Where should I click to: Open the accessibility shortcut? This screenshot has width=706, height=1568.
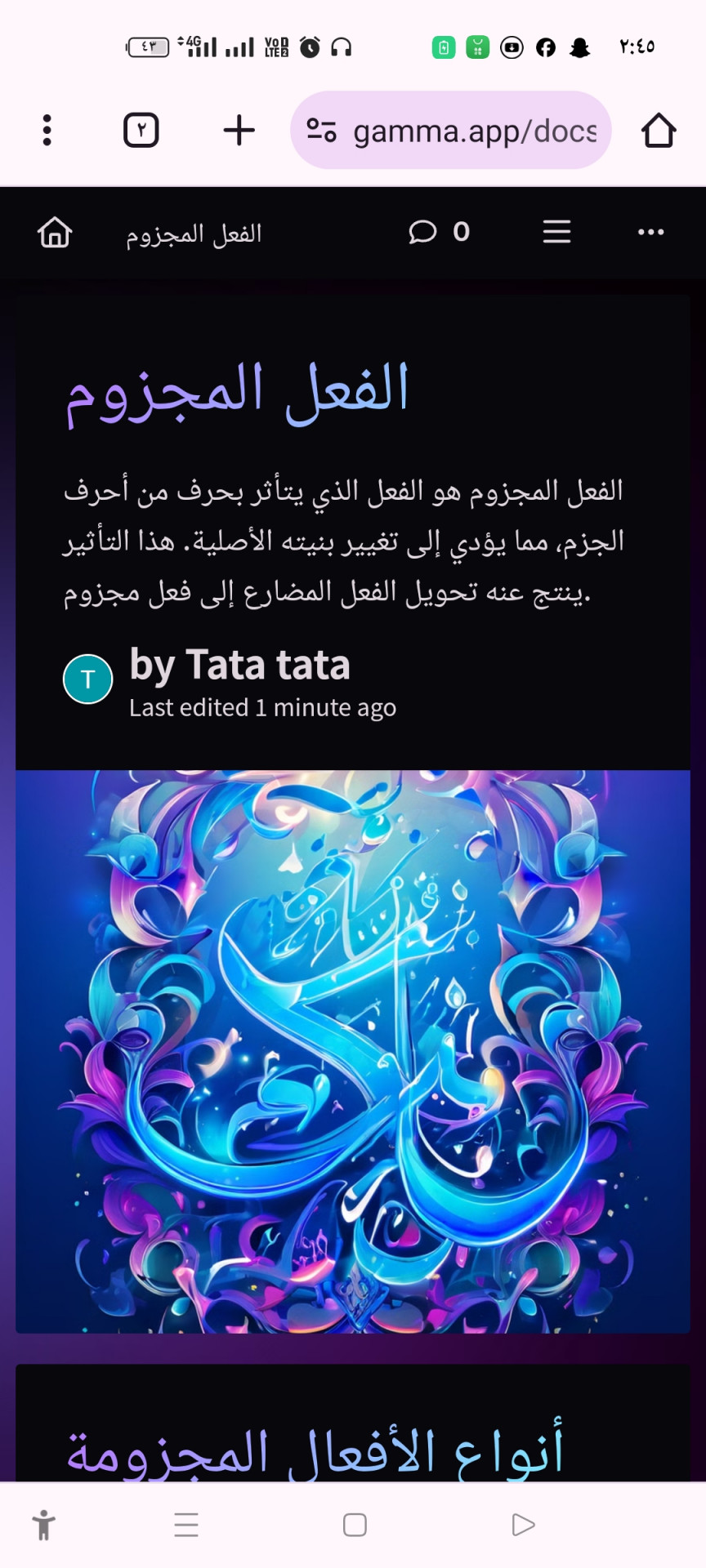[x=44, y=1525]
